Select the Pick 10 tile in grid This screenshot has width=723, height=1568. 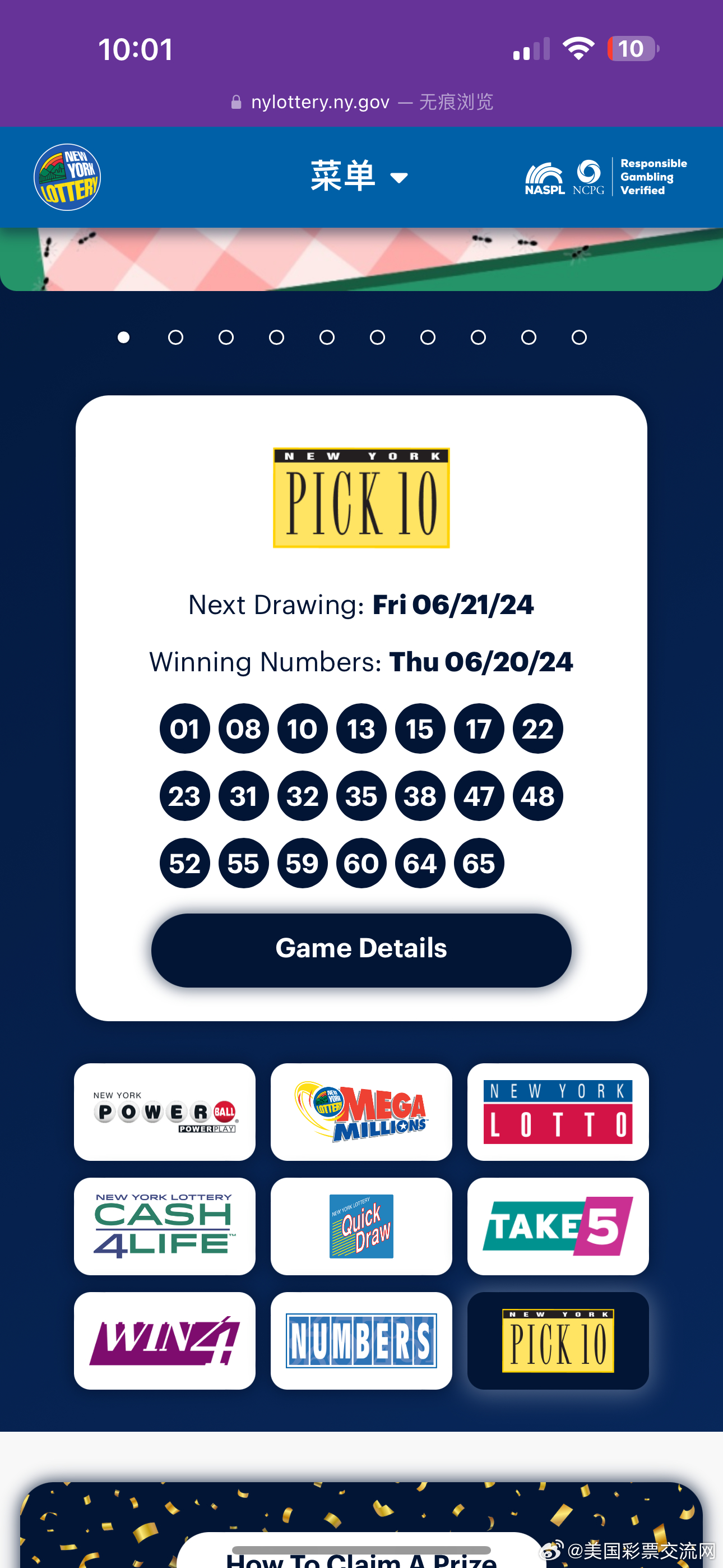coord(558,1340)
